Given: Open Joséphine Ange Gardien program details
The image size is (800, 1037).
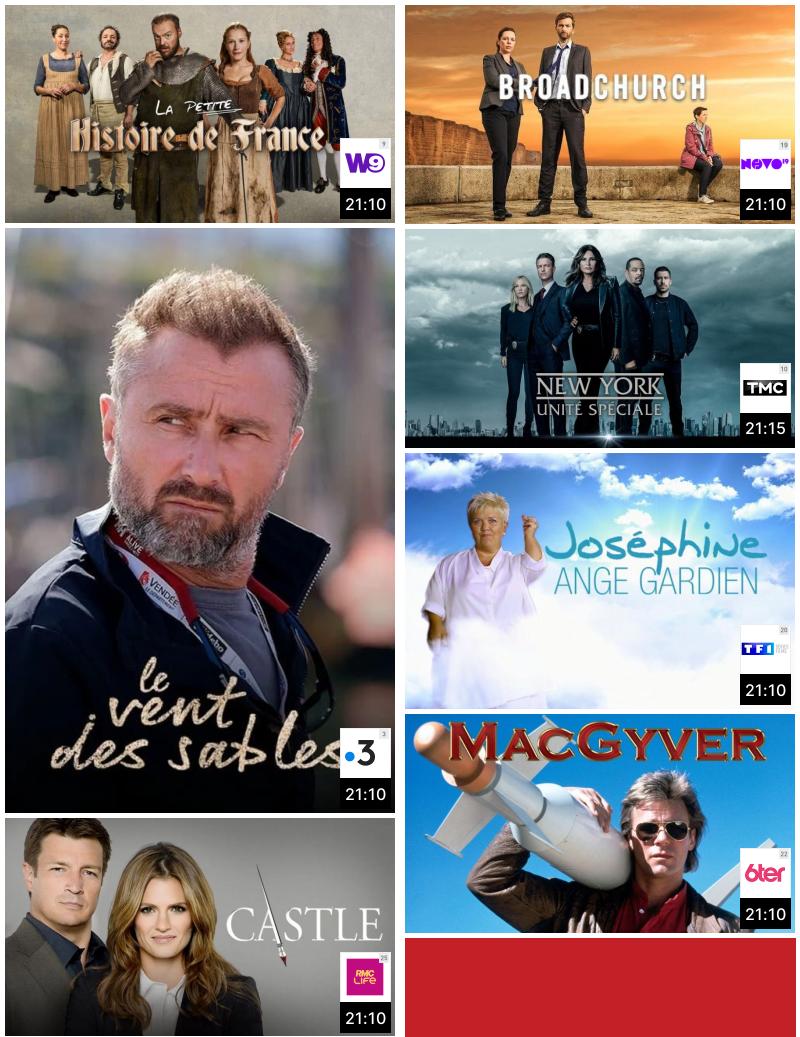Looking at the screenshot, I should tap(600, 580).
